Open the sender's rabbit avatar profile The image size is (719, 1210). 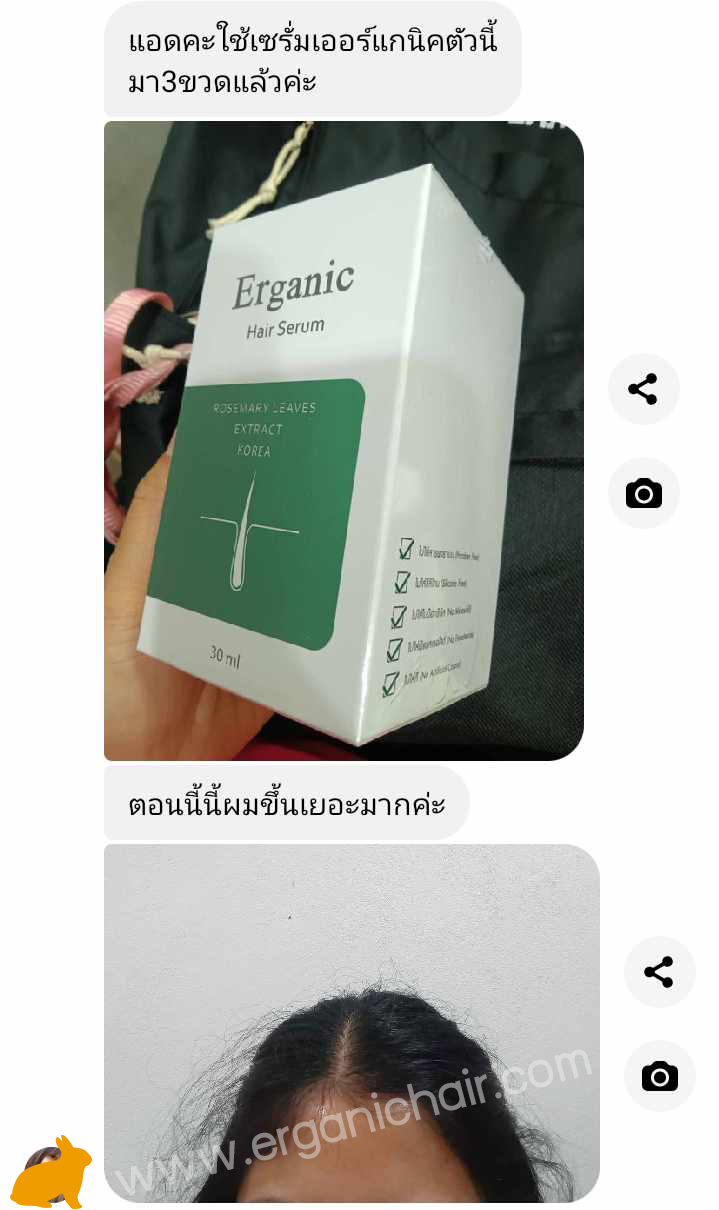pos(51,1171)
